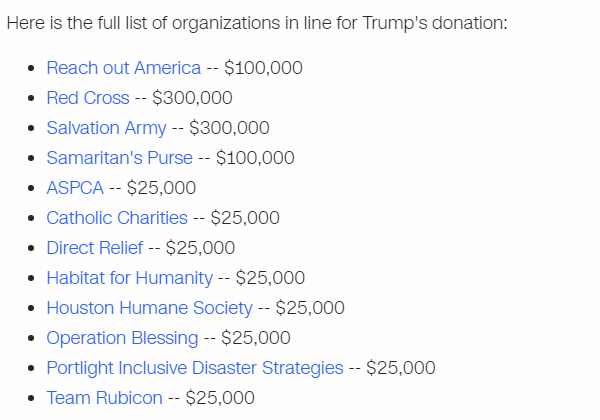600x420 pixels.
Task: Open the Catholic Charities link
Action: pyautogui.click(x=117, y=218)
